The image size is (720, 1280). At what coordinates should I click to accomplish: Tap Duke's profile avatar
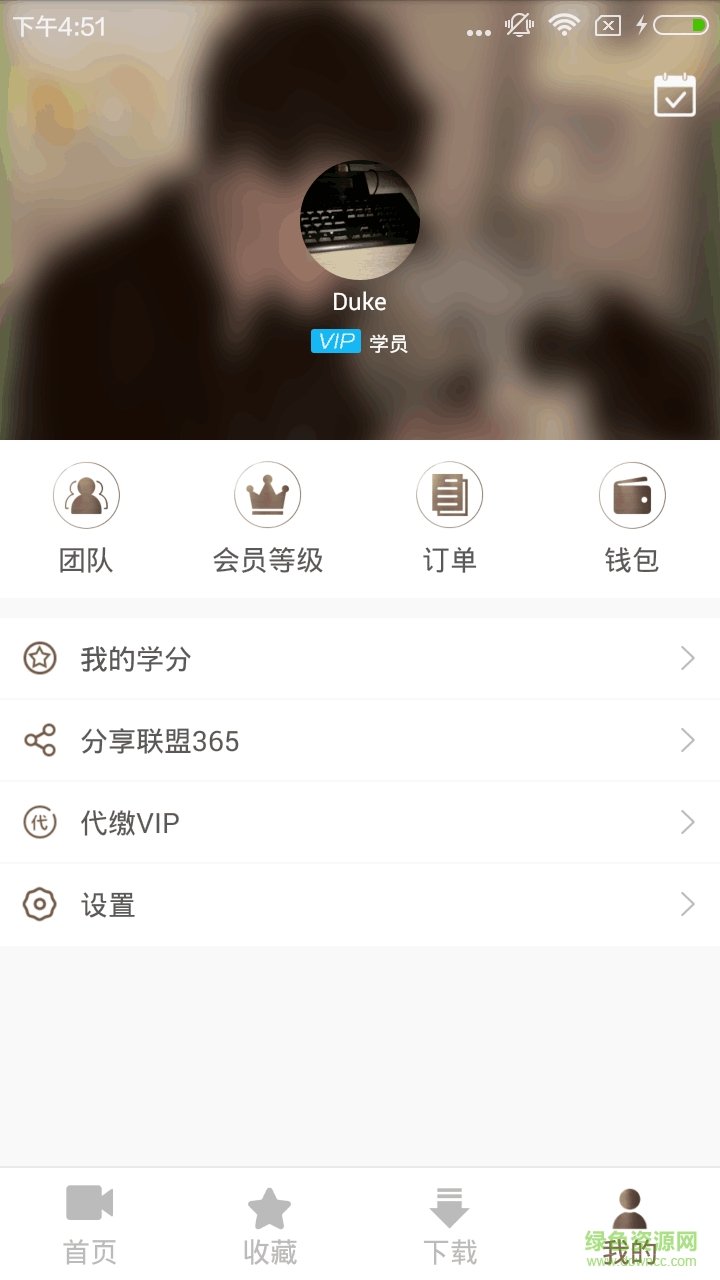coord(360,220)
